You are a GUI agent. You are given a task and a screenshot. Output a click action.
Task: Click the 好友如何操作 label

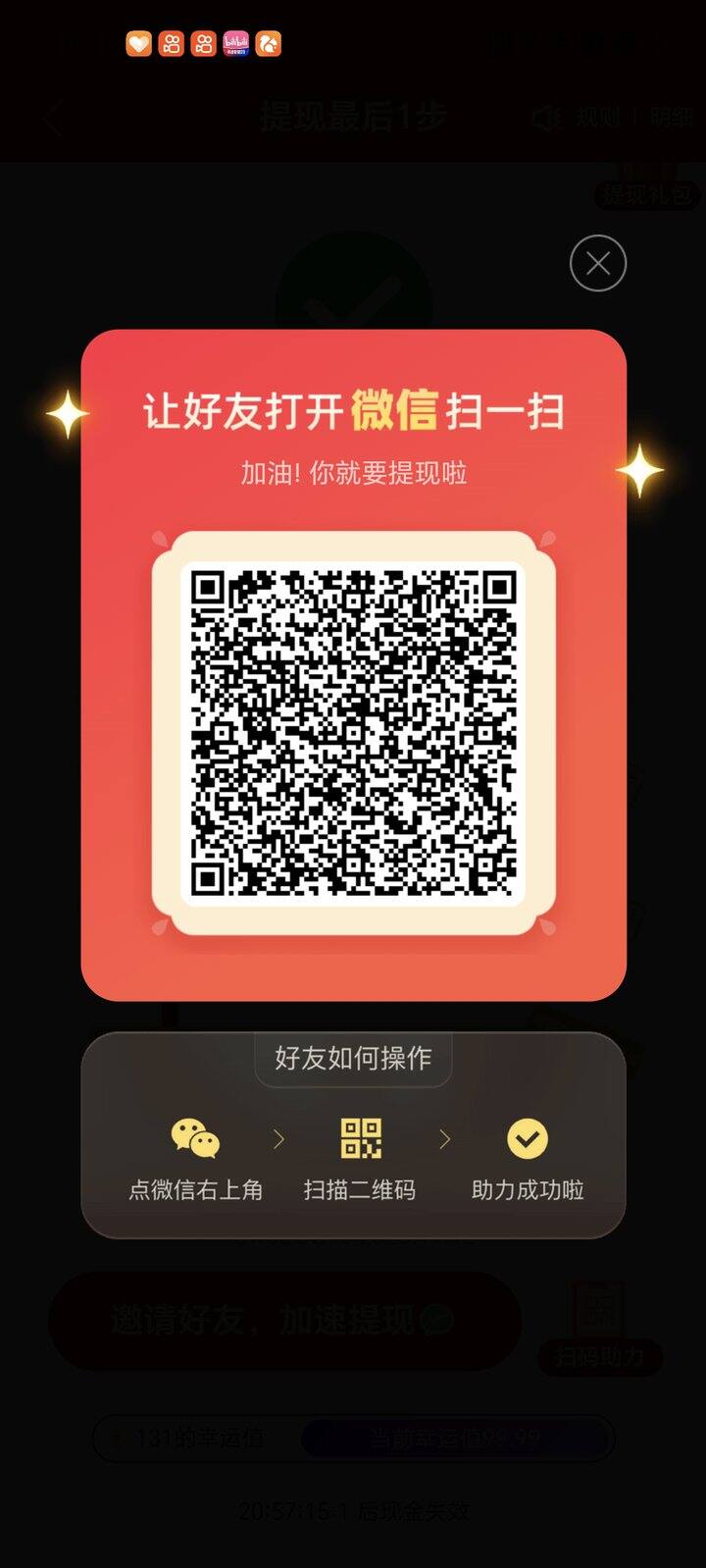click(x=351, y=1059)
